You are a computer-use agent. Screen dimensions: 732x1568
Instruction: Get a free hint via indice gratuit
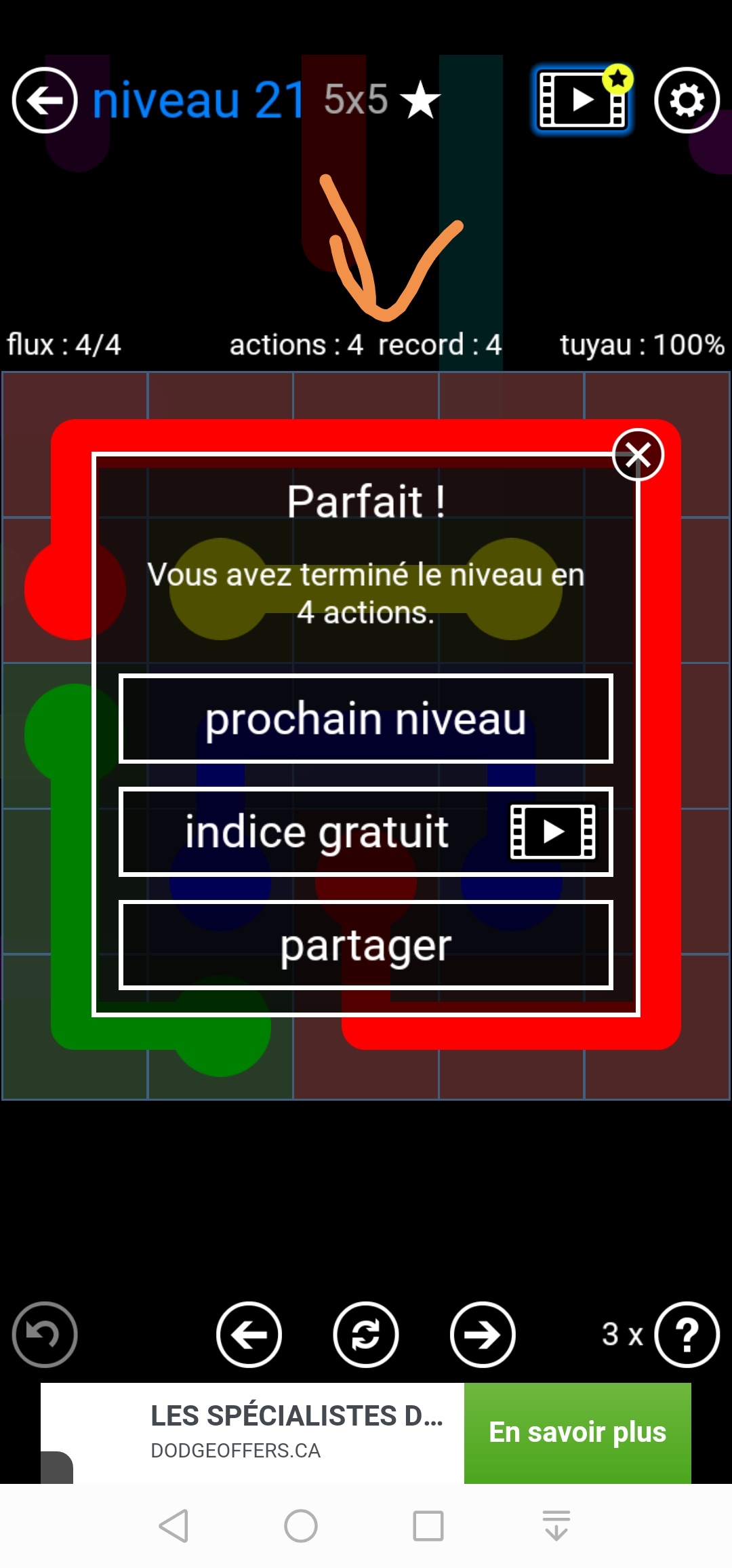pos(366,832)
